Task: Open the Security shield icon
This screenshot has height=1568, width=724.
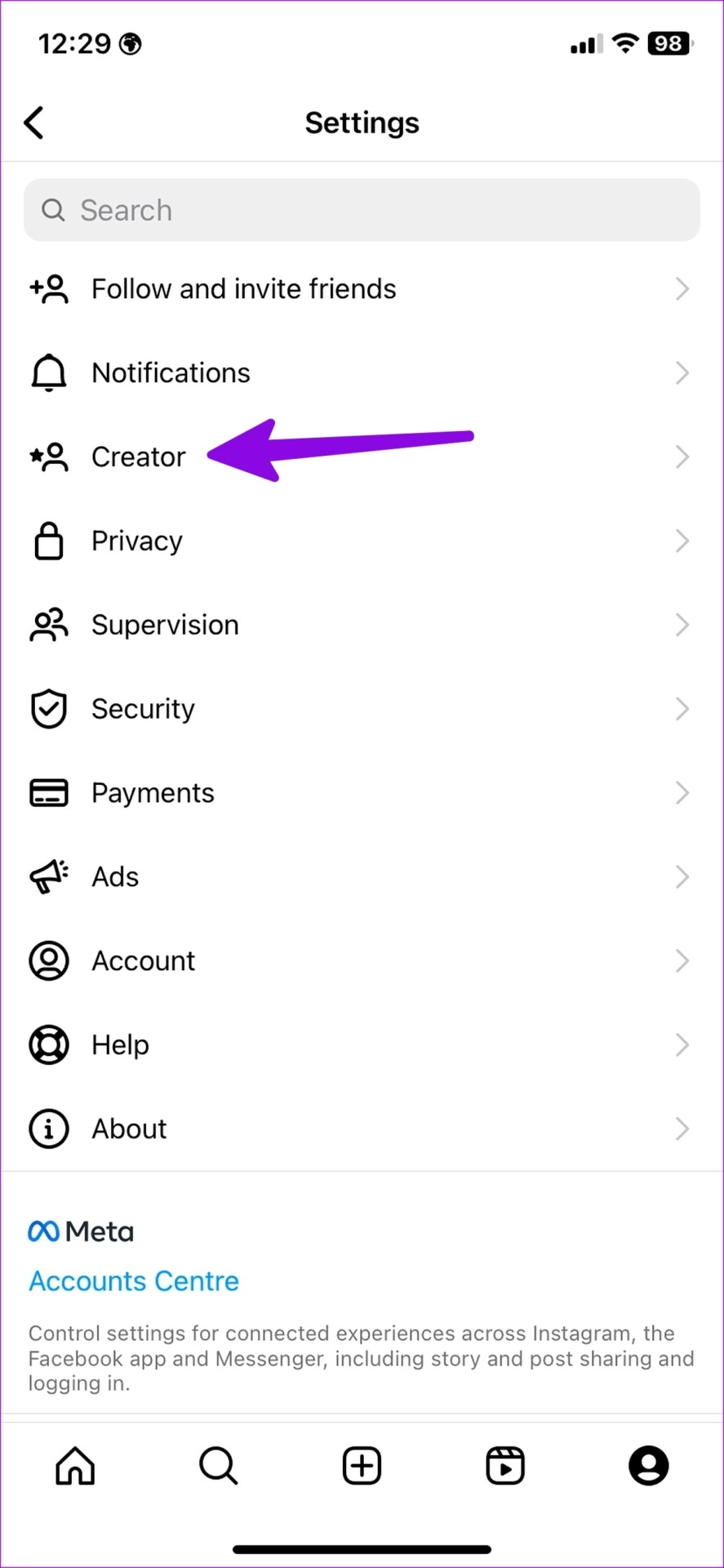Action: (x=48, y=708)
